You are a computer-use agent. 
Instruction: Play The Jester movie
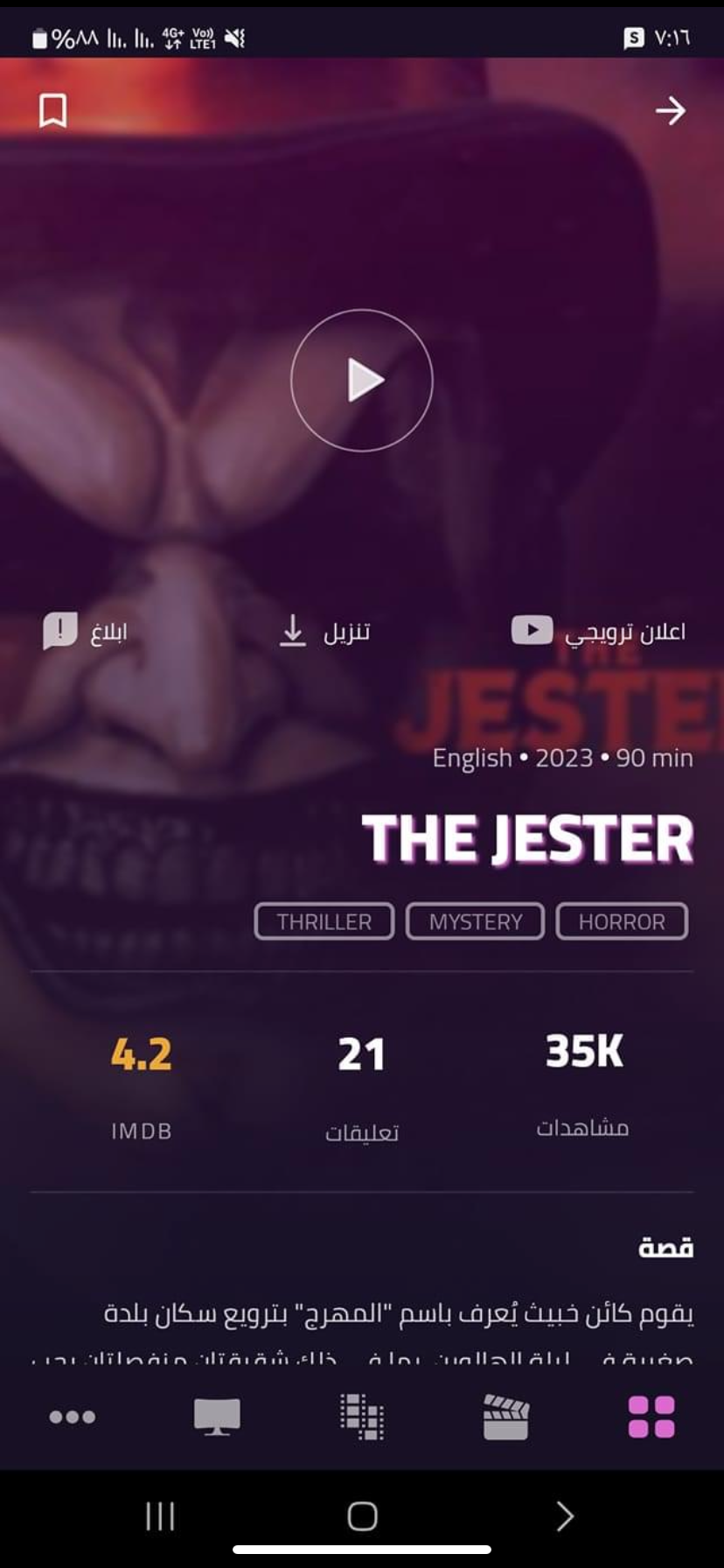coord(362,380)
